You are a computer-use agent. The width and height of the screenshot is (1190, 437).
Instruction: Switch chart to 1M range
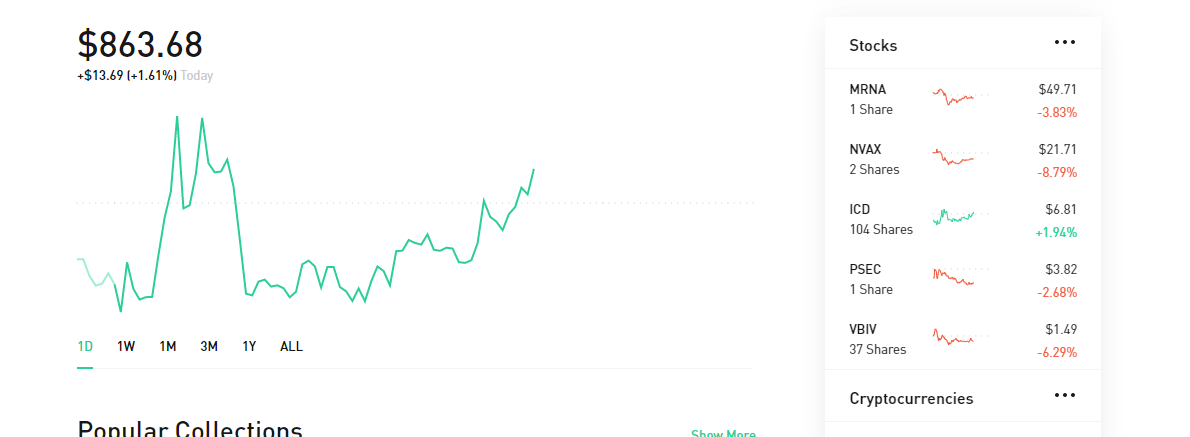[168, 347]
